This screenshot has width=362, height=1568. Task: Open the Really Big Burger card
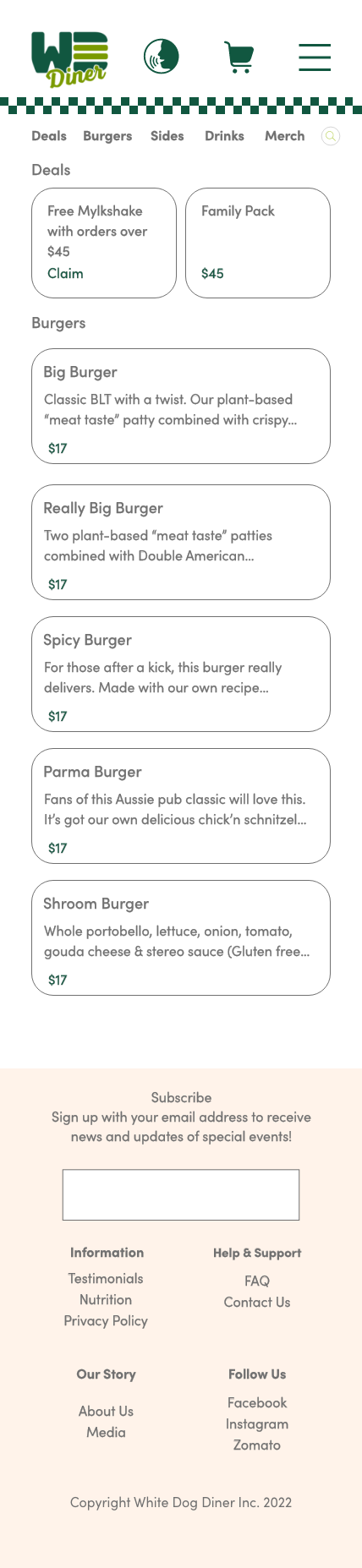coord(181,542)
